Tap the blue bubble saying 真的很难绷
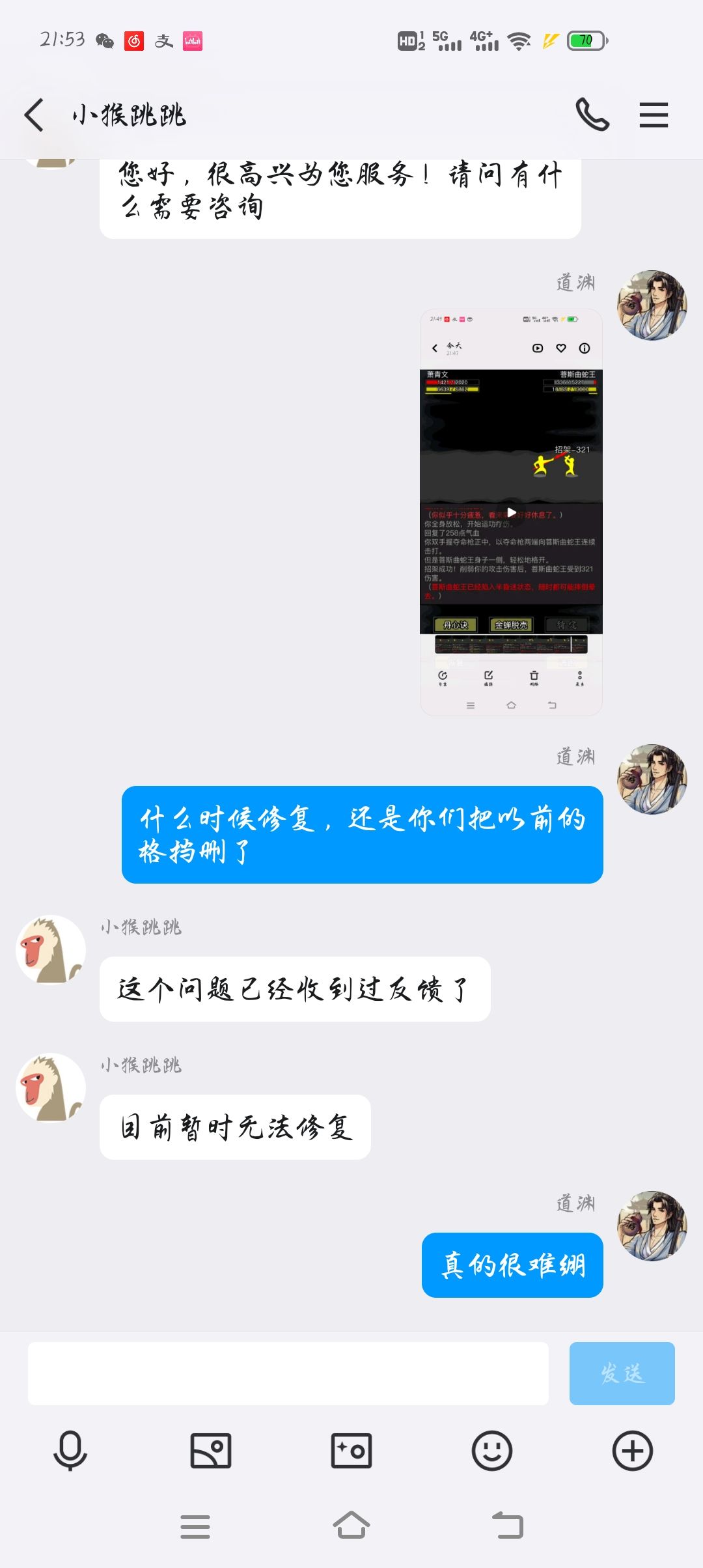The width and height of the screenshot is (703, 1568). point(512,1265)
